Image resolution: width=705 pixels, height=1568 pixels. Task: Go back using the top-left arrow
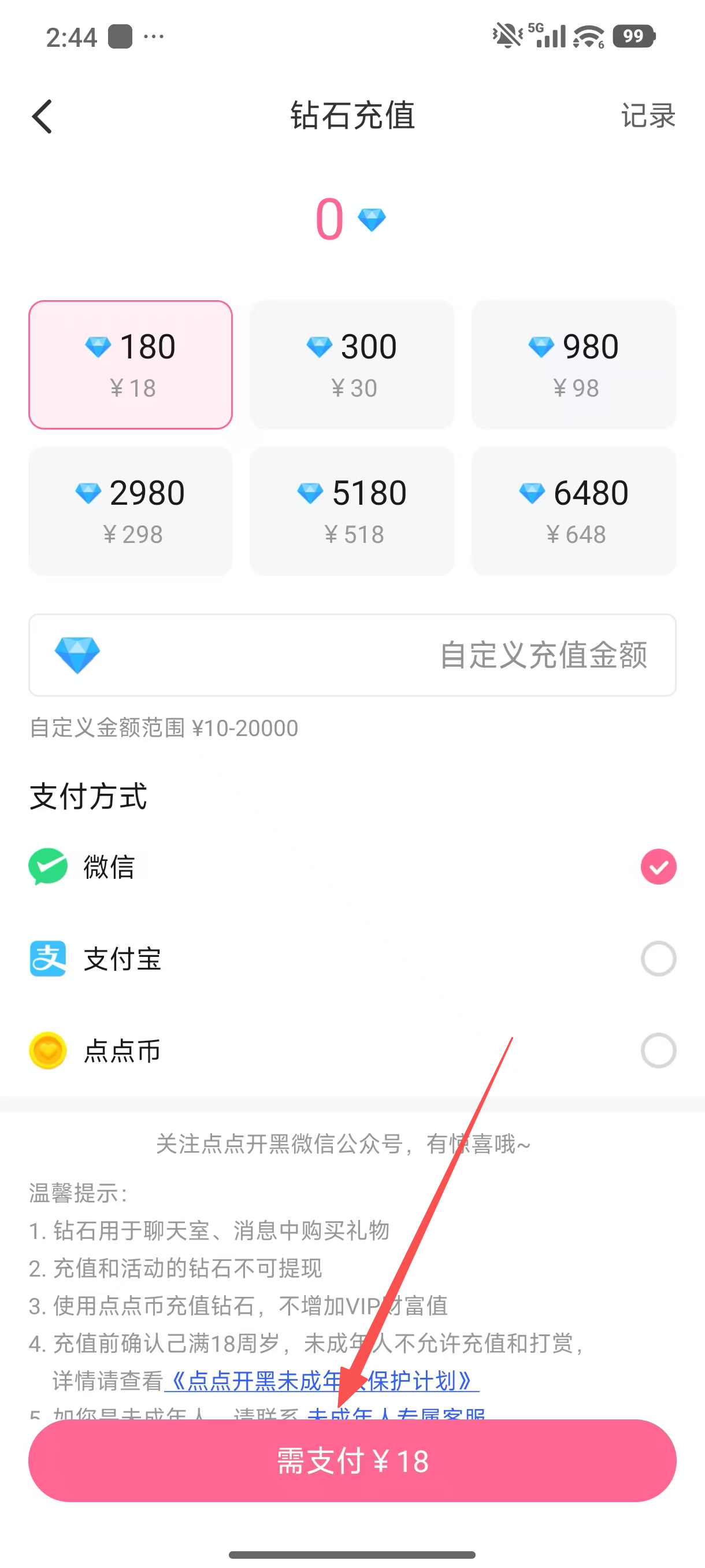click(43, 116)
